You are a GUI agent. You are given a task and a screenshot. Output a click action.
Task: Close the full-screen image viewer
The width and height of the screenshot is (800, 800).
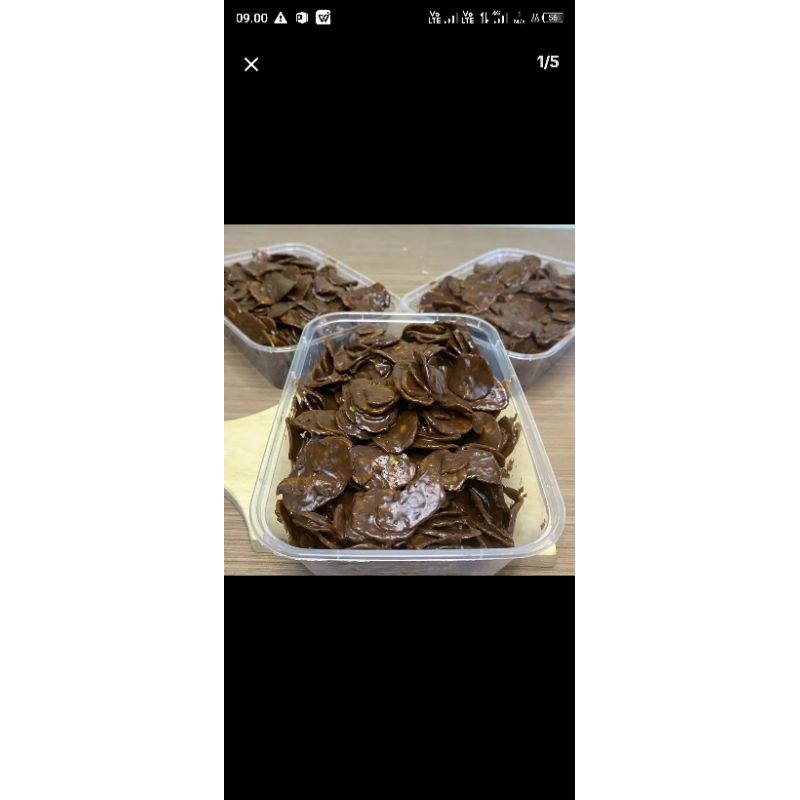(x=251, y=64)
